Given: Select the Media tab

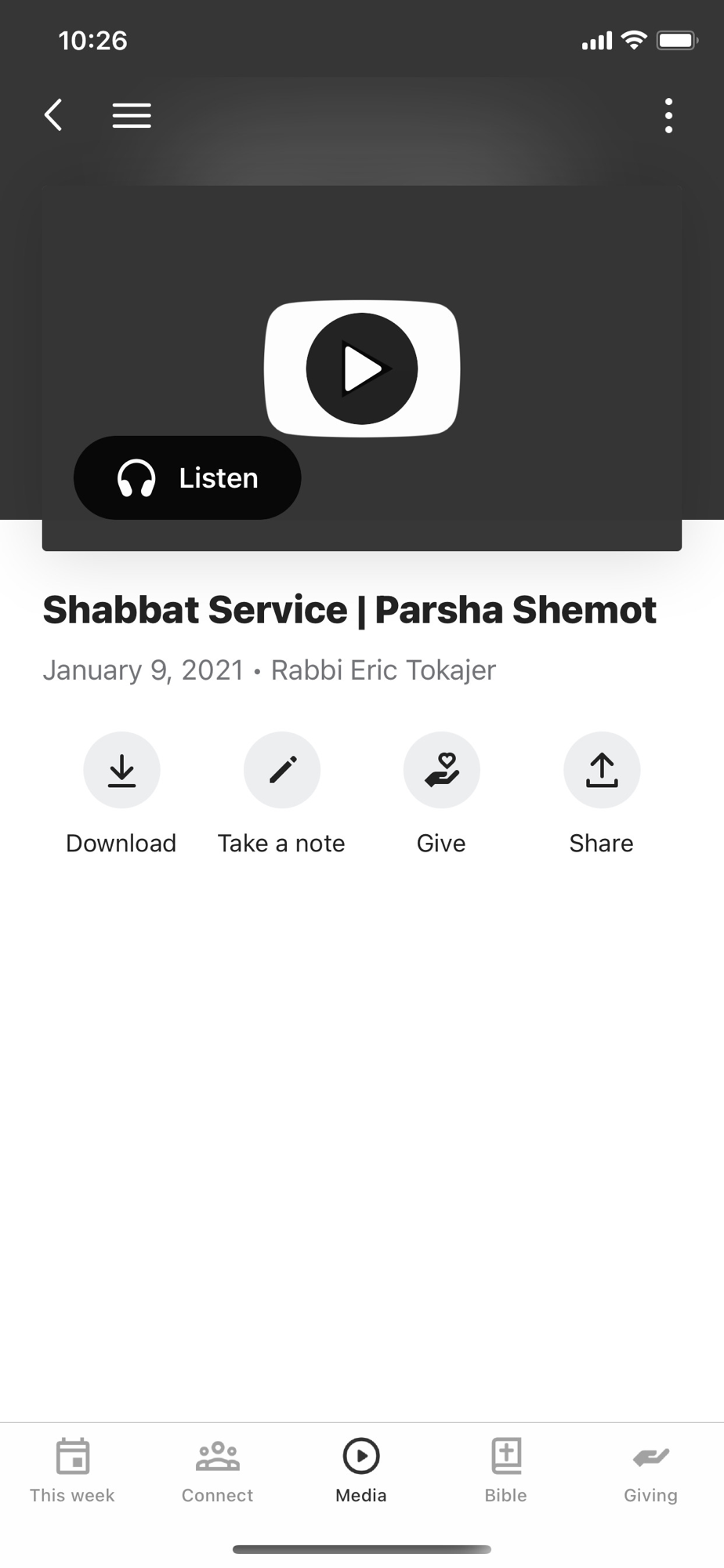Looking at the screenshot, I should (x=361, y=1471).
